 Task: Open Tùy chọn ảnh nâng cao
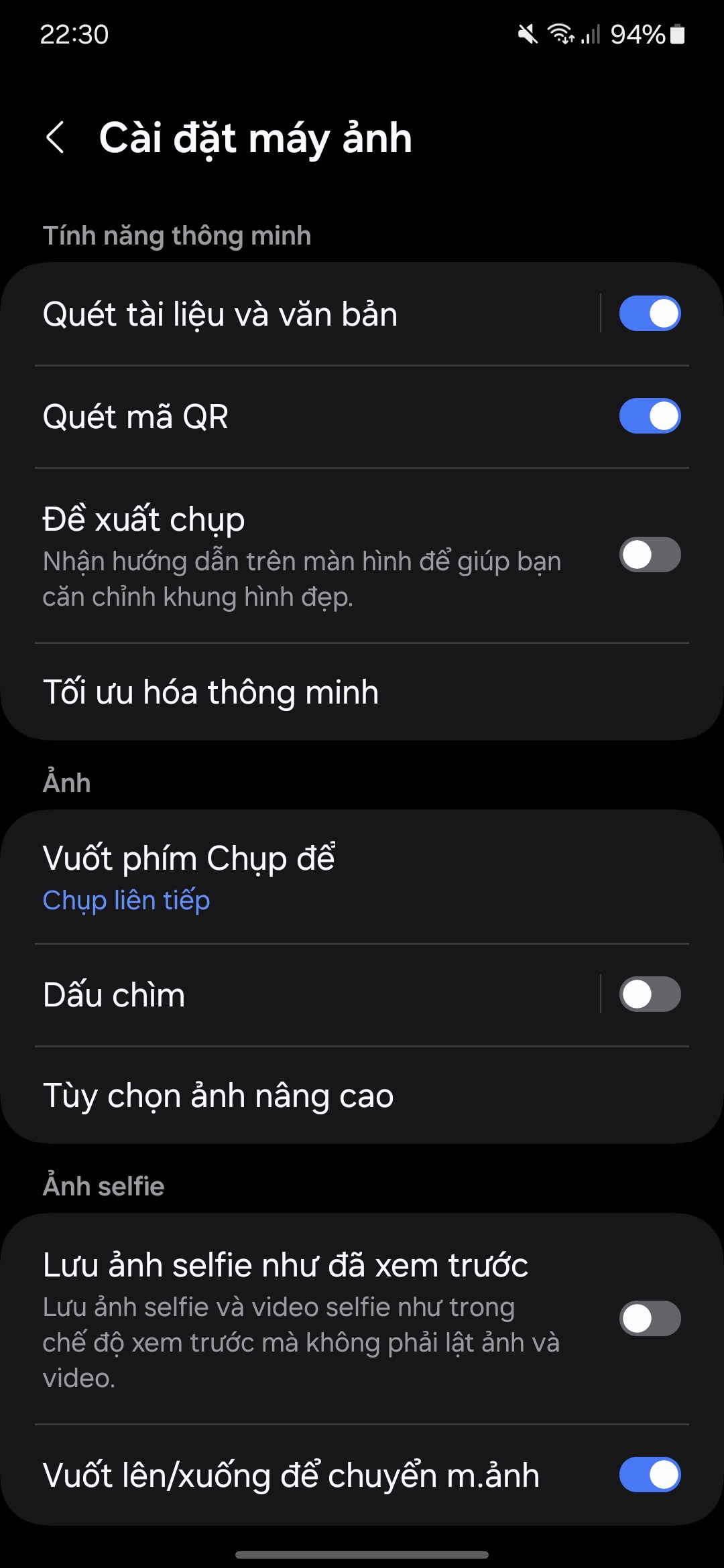tap(362, 1096)
